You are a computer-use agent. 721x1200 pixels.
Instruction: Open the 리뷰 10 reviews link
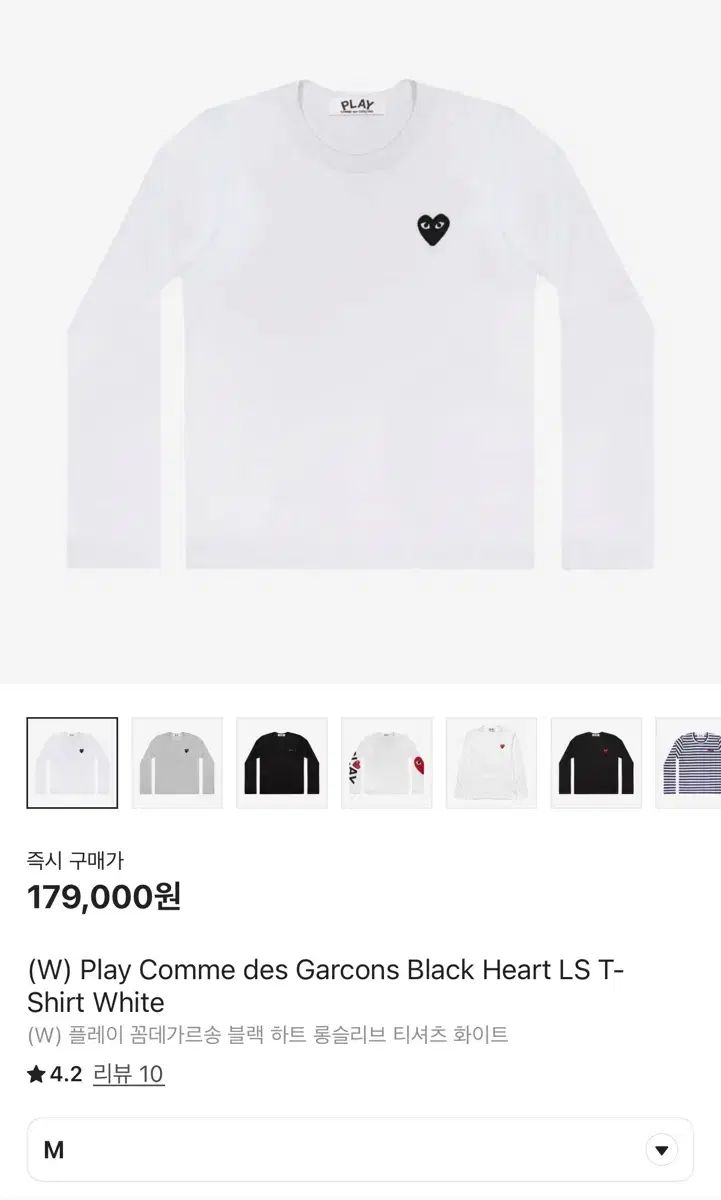[x=128, y=1074]
